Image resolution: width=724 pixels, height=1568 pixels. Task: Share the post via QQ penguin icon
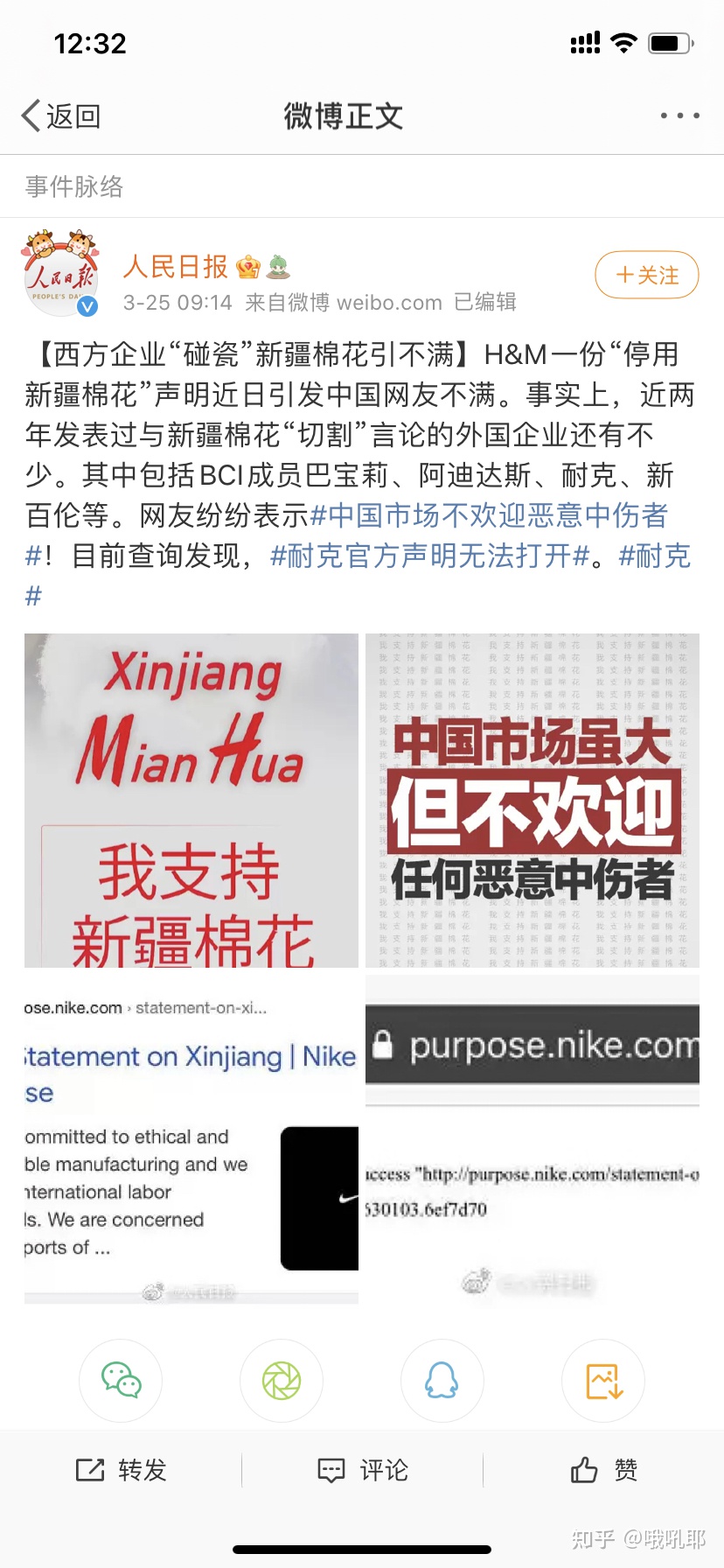(442, 1380)
